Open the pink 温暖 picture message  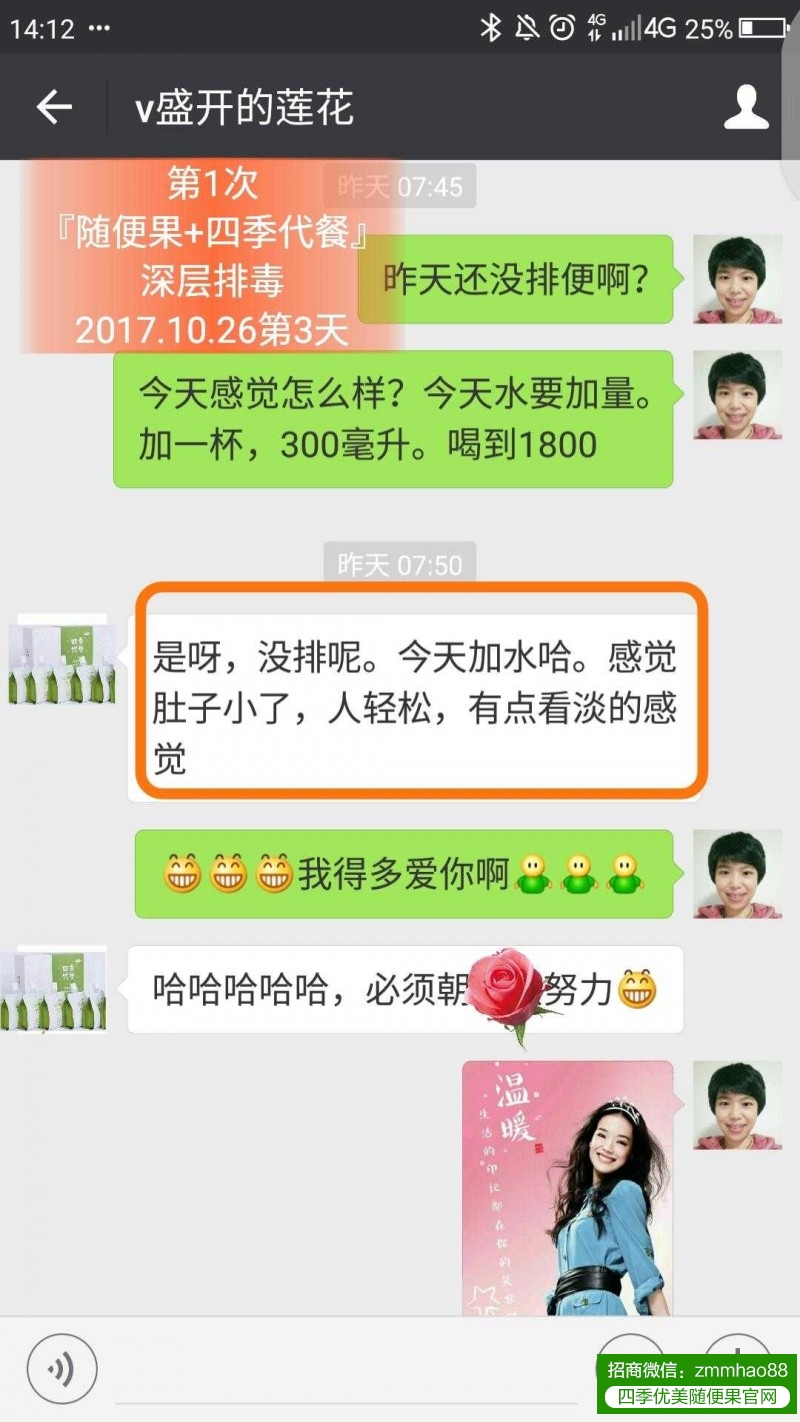(x=567, y=1188)
